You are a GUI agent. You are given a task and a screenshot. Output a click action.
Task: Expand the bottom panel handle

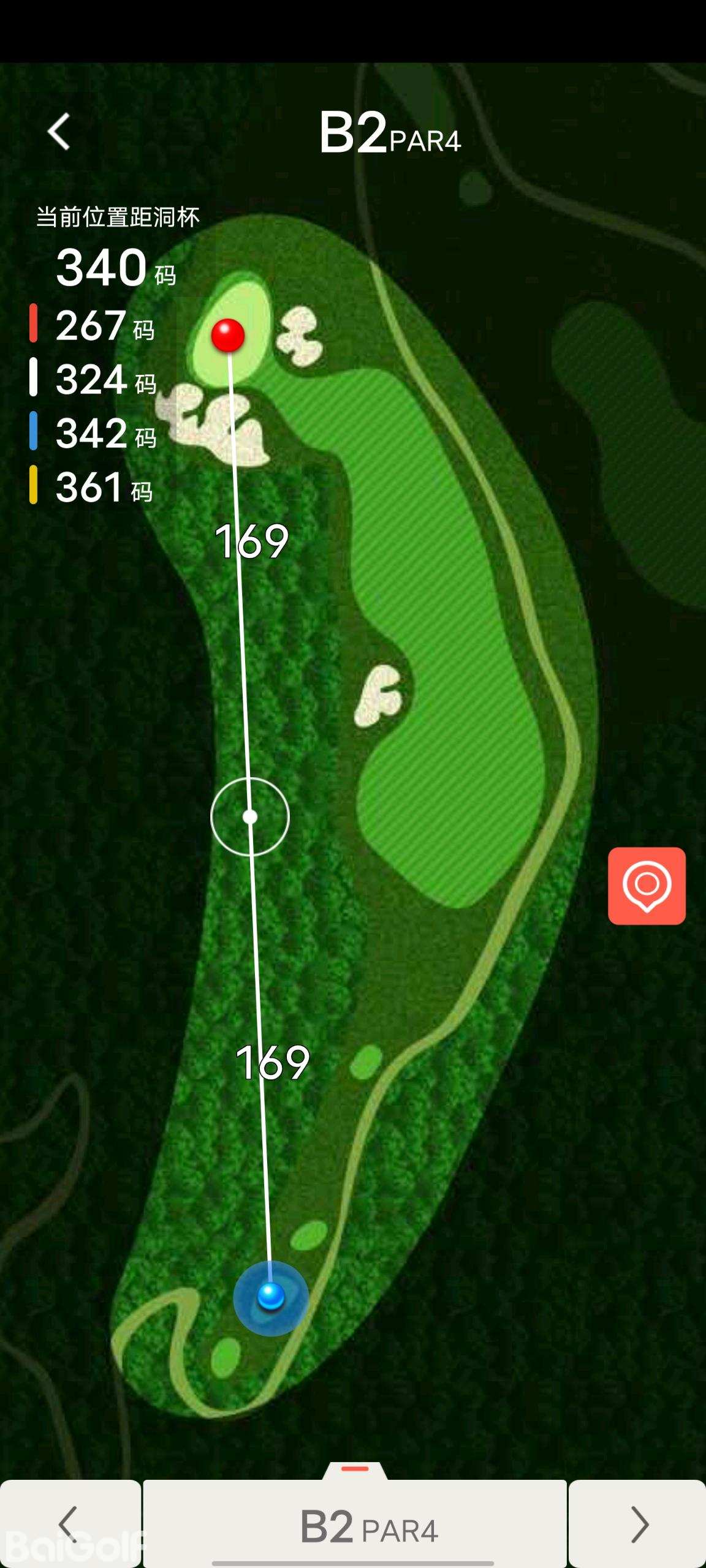355,1469
